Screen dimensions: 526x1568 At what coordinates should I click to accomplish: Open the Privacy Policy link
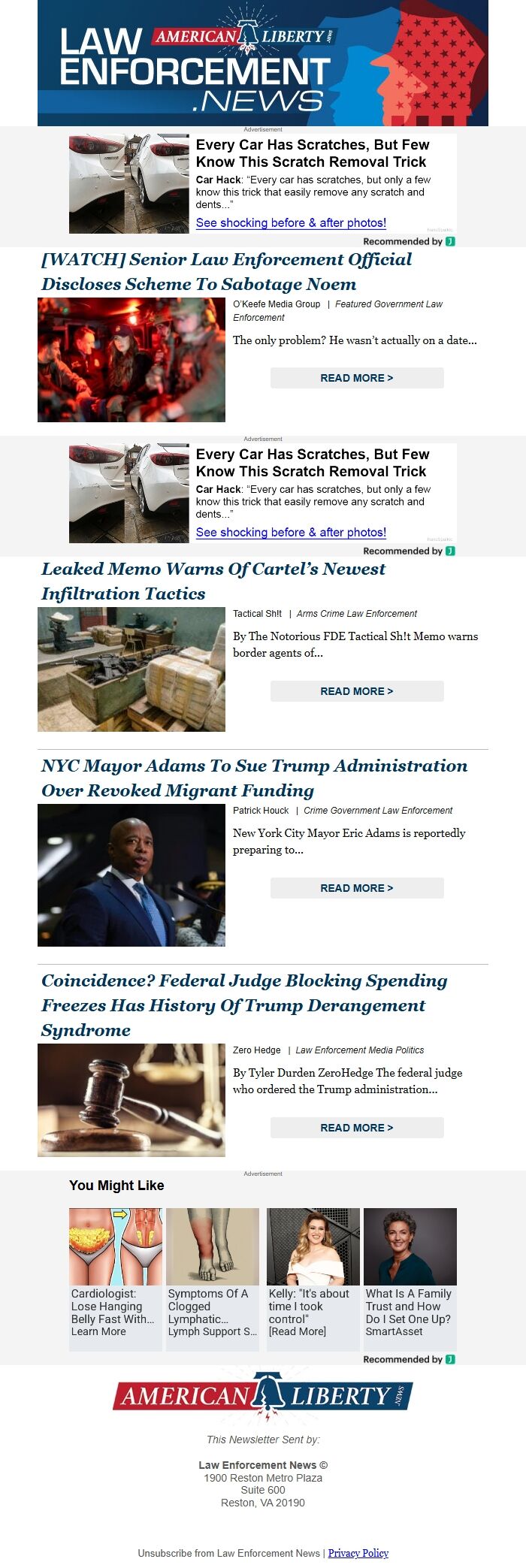point(358,1553)
